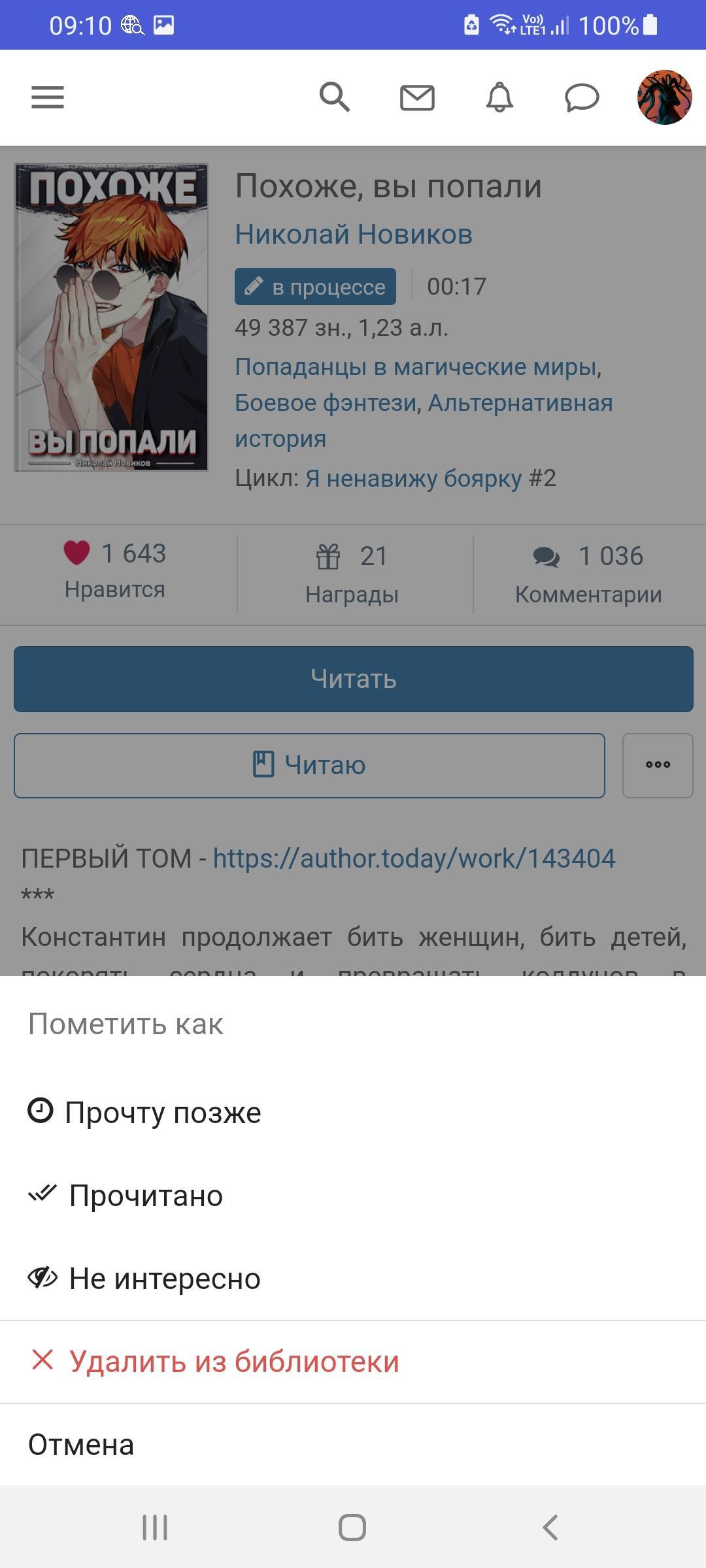
Task: Open the hamburger drawer menu
Action: (x=48, y=97)
